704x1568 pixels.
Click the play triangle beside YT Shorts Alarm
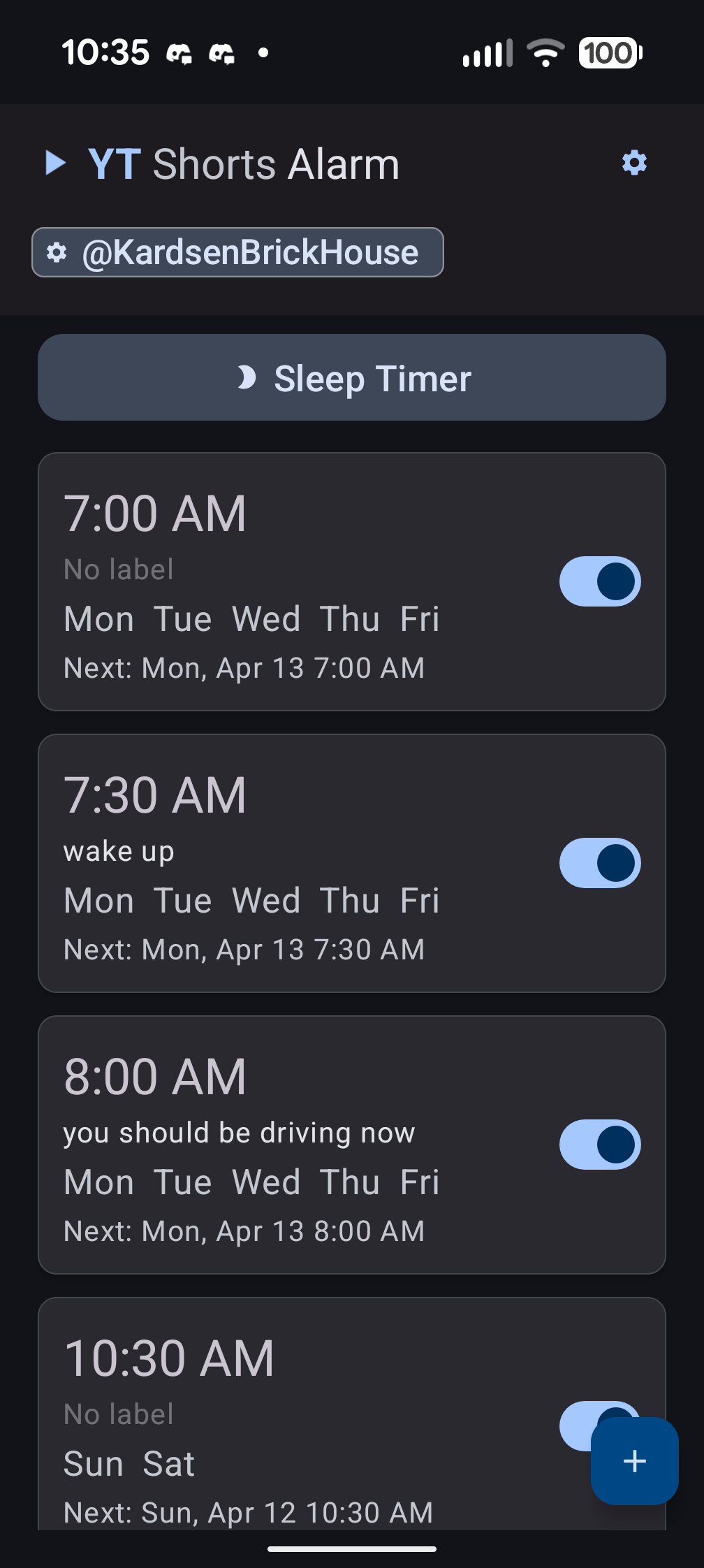click(x=57, y=163)
